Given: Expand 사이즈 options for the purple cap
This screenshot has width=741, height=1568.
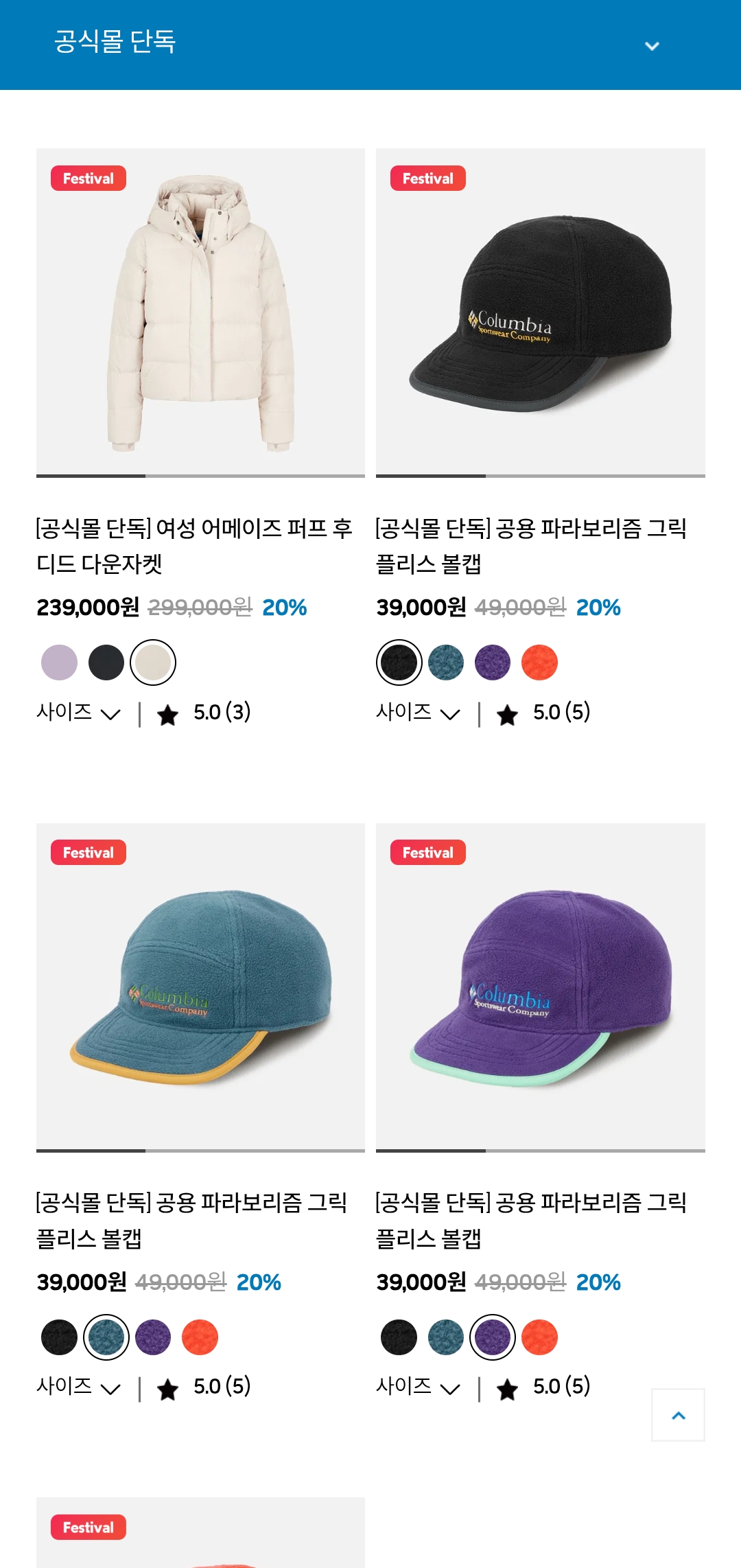Looking at the screenshot, I should coord(418,1387).
